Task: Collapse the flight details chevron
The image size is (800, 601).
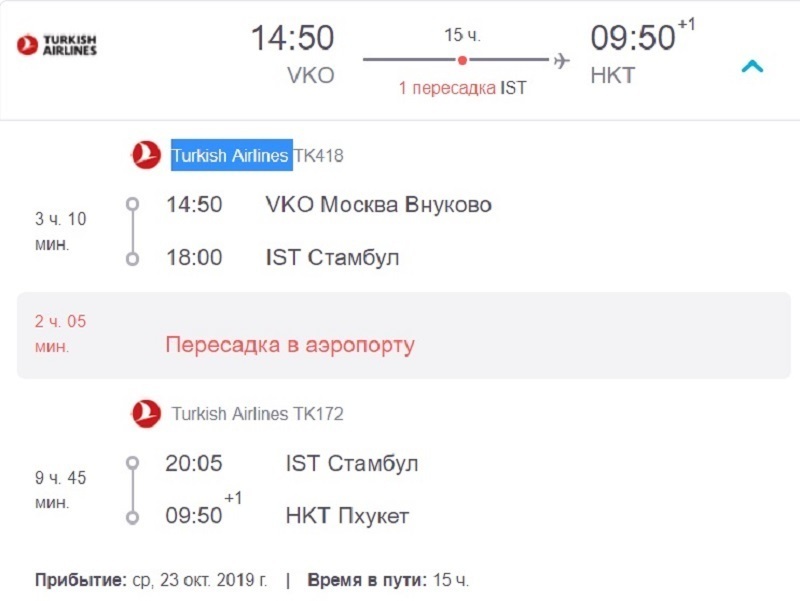Action: [752, 67]
